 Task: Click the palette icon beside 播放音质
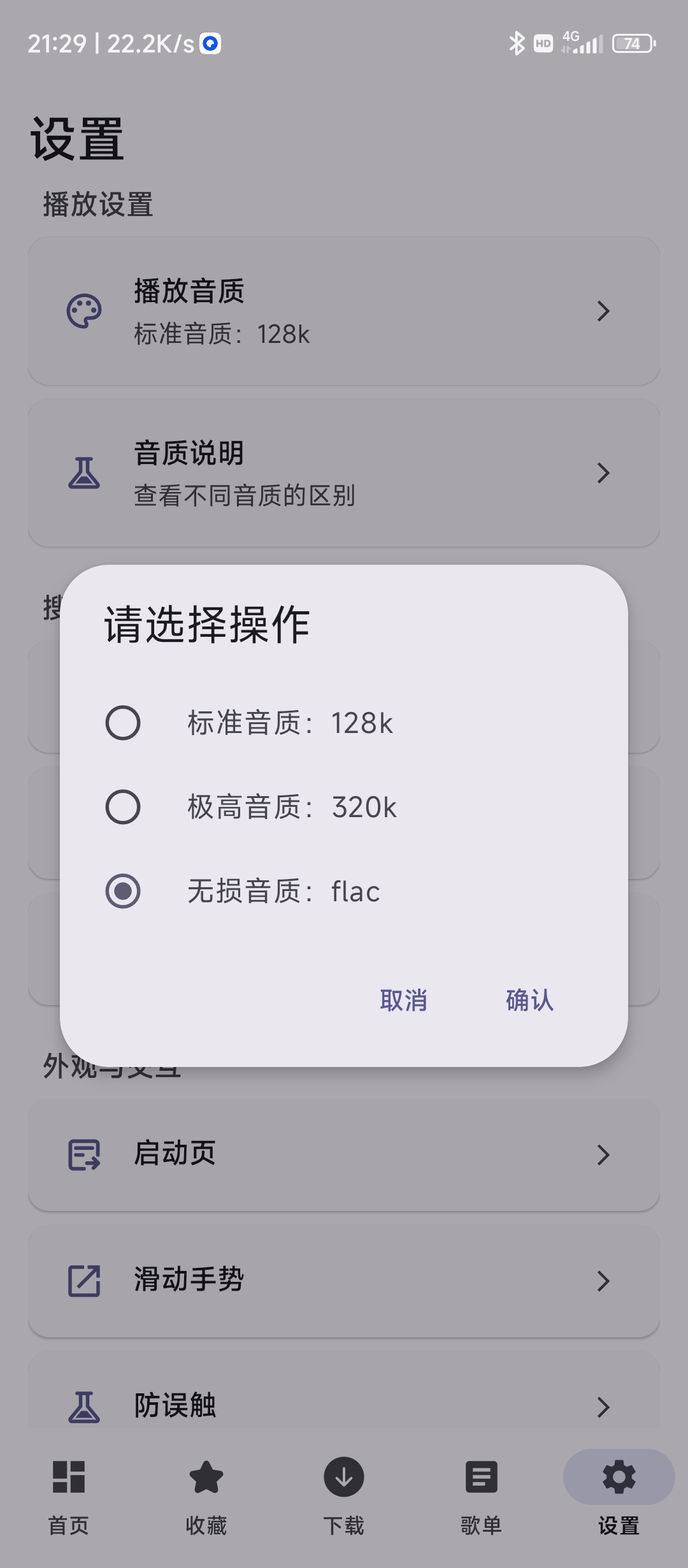[x=84, y=312]
